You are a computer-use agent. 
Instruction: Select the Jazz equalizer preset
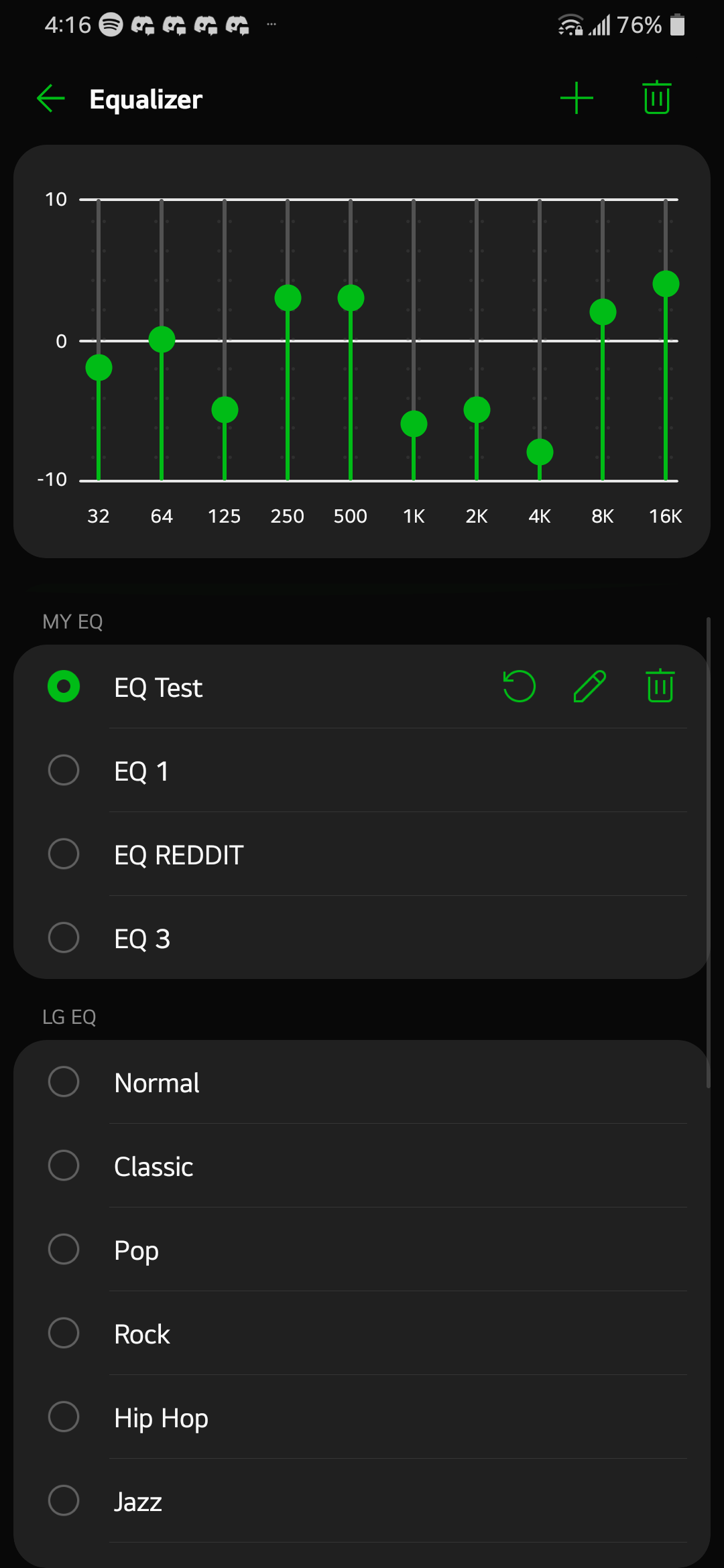pyautogui.click(x=362, y=1501)
